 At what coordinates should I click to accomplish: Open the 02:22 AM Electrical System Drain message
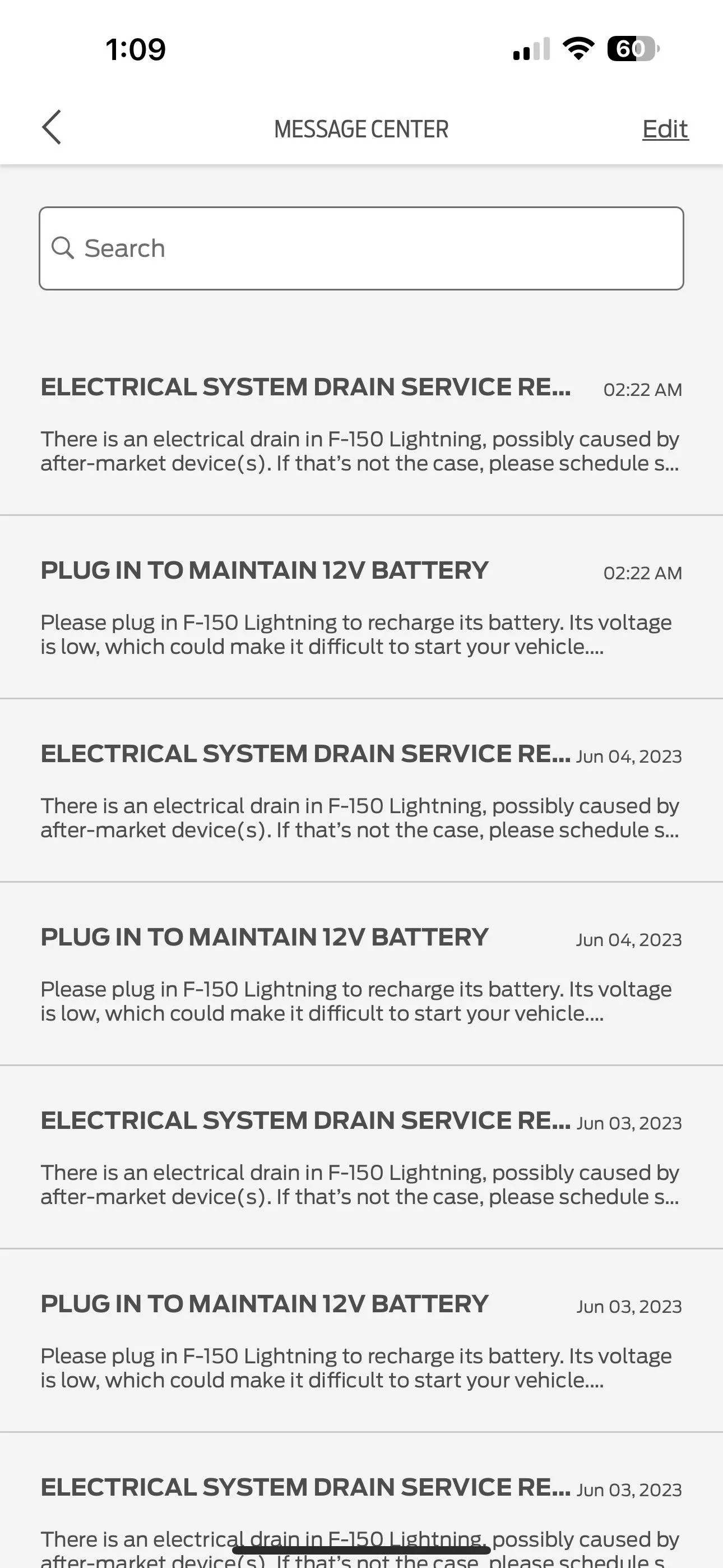coord(361,425)
